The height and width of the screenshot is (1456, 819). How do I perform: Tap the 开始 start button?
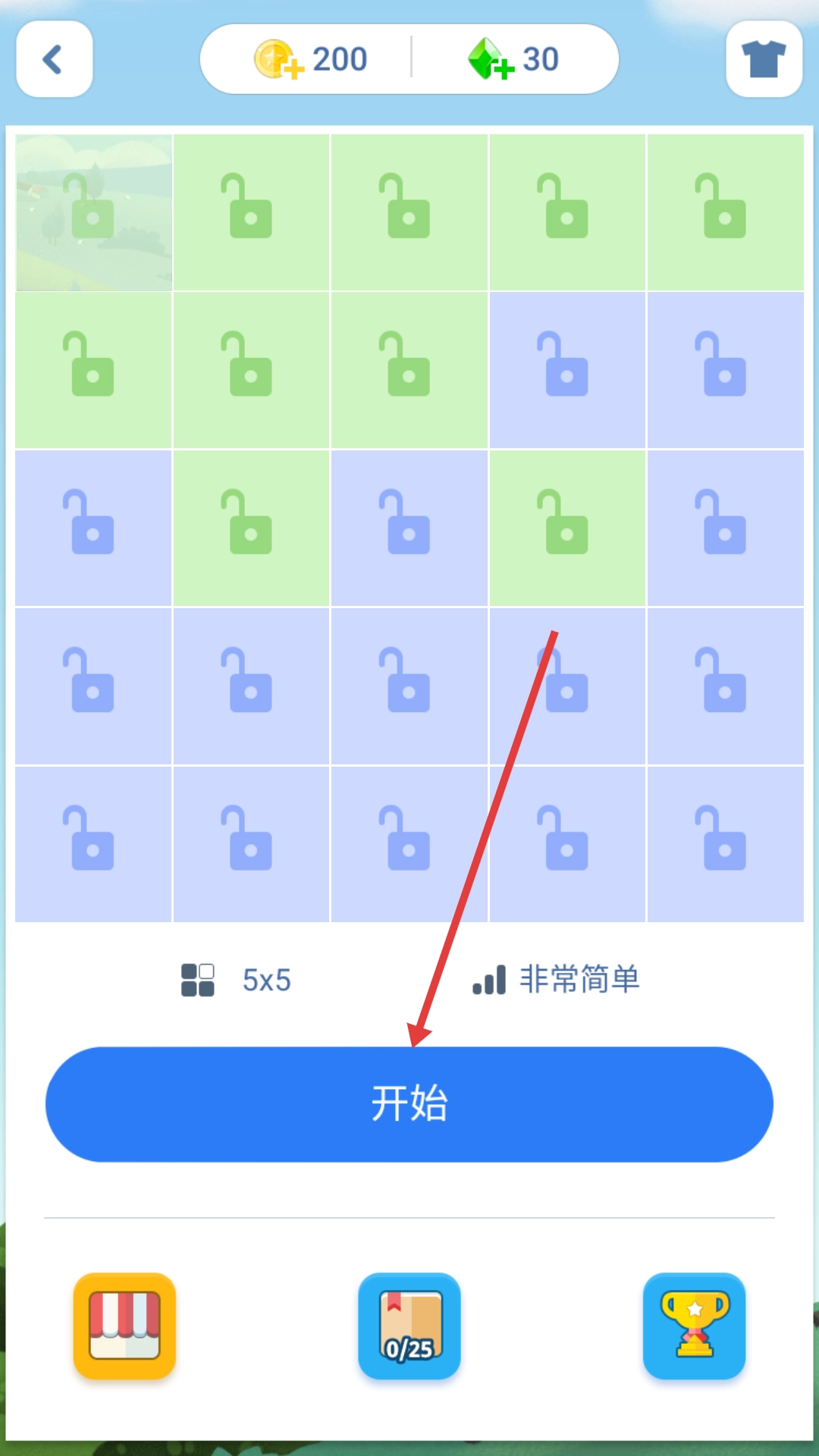(x=409, y=1104)
